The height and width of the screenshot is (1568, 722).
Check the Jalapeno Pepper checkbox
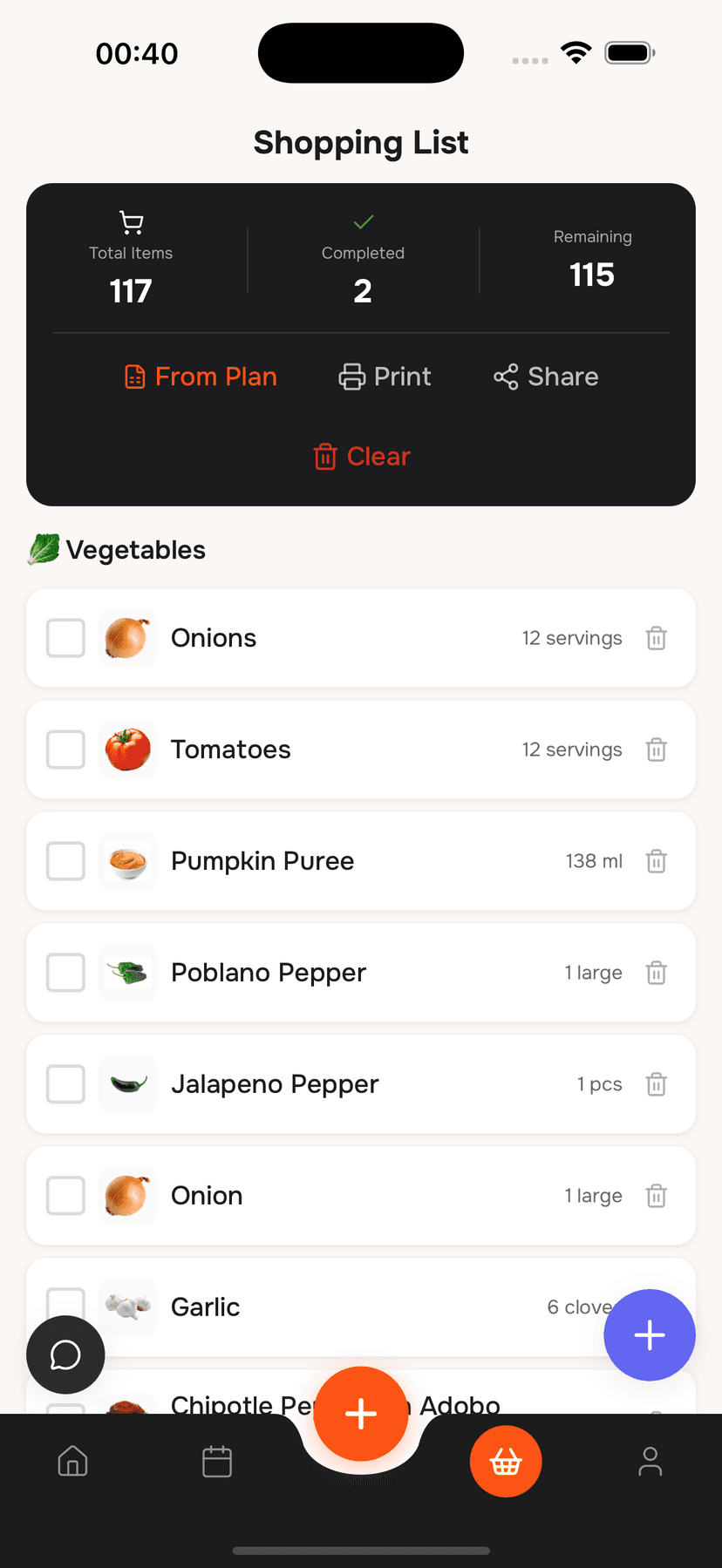pyautogui.click(x=65, y=1084)
